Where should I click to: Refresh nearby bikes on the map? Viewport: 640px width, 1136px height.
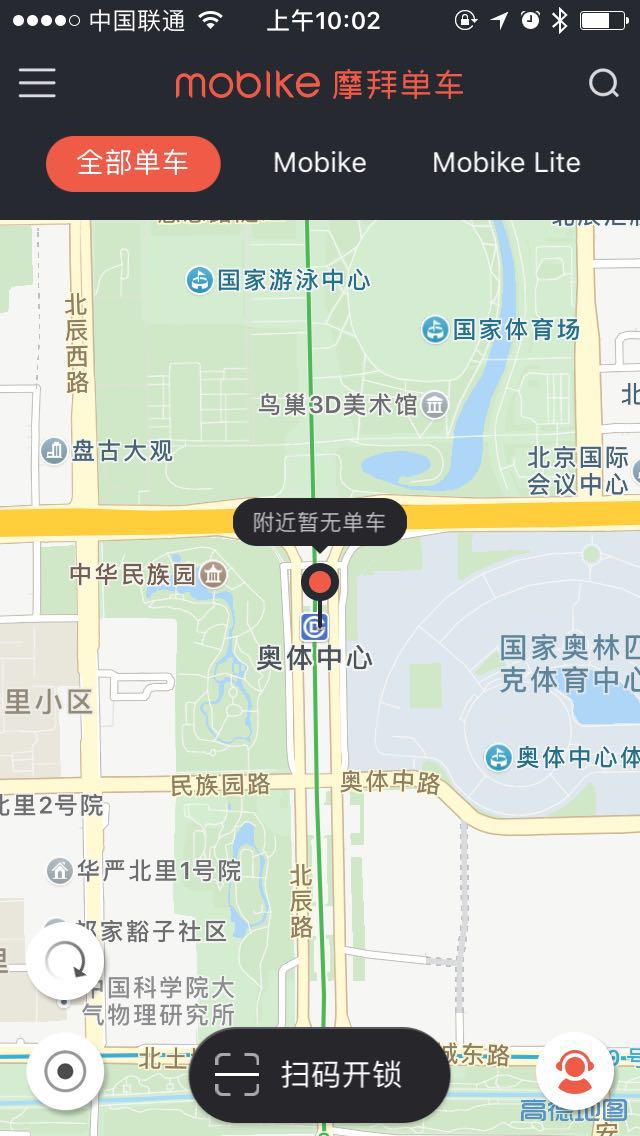[x=65, y=963]
